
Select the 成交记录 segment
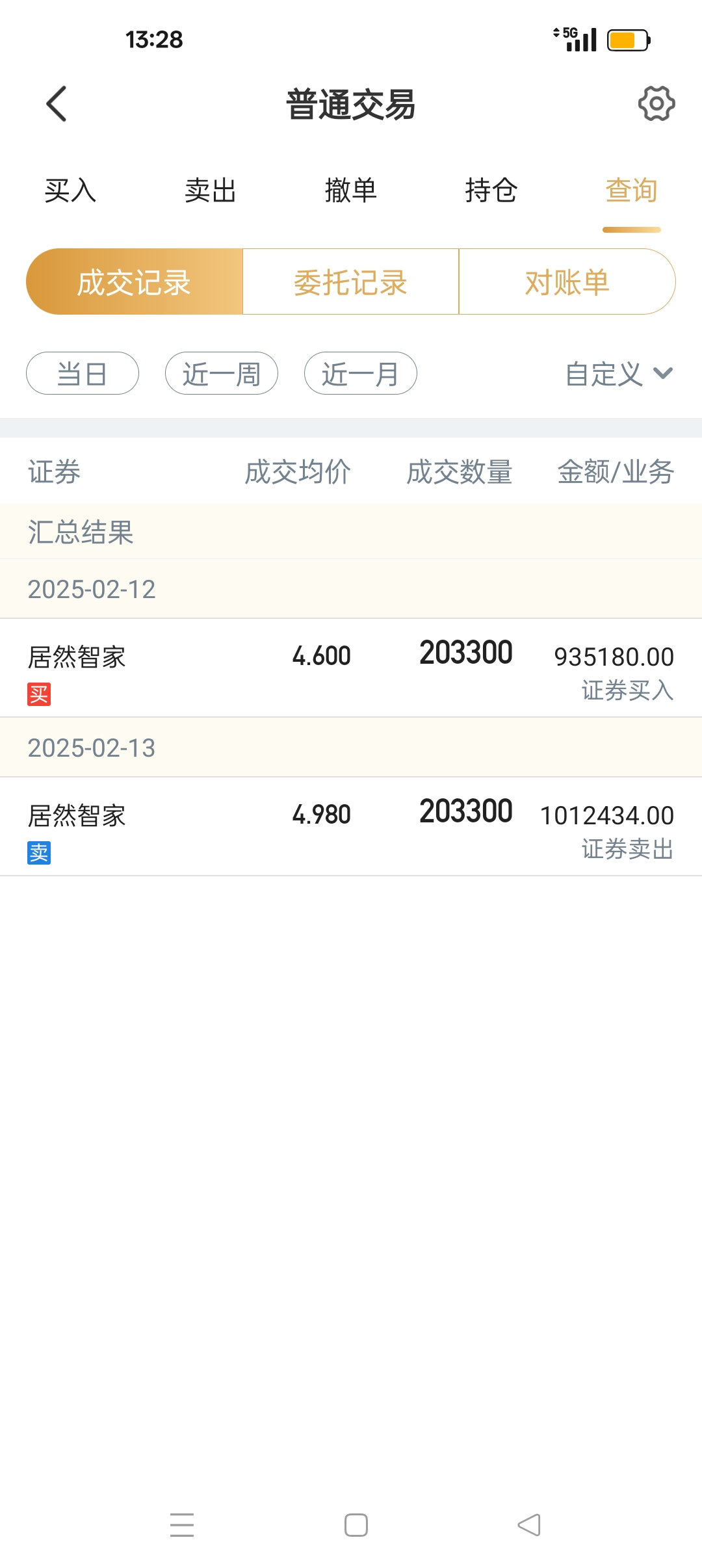click(x=135, y=282)
